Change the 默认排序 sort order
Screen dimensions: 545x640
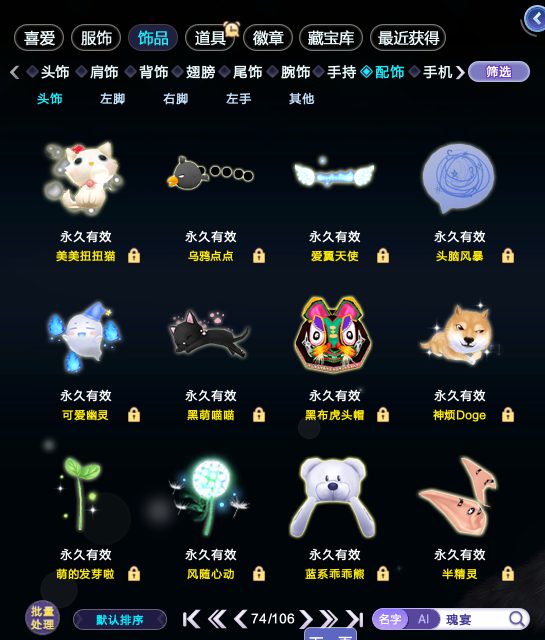[x=120, y=620]
